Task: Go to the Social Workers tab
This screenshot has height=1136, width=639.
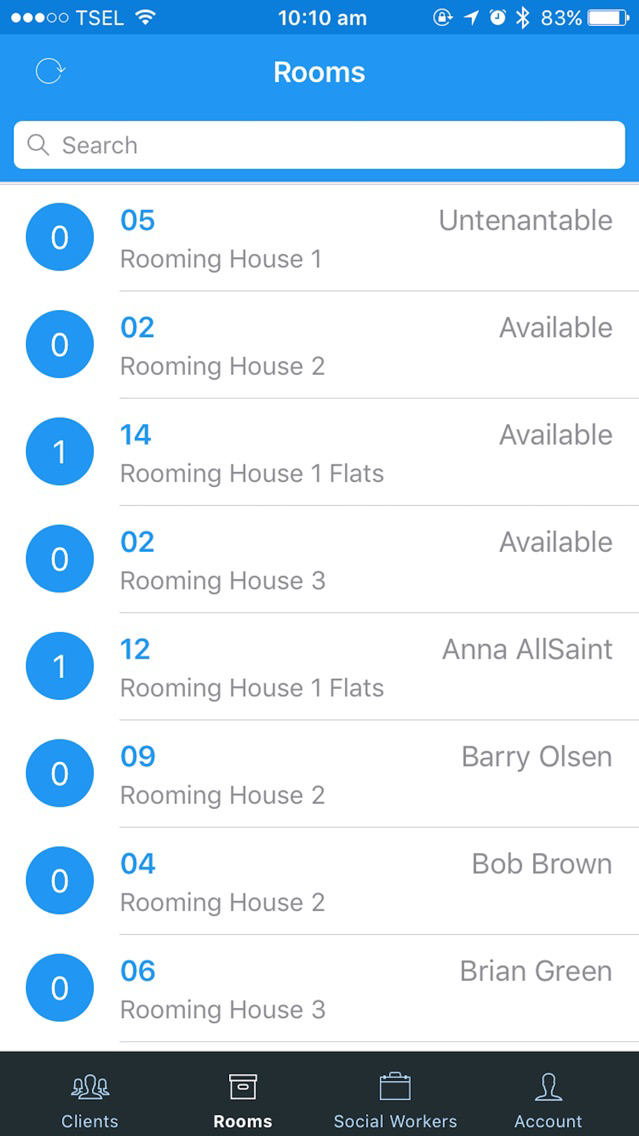Action: (396, 1100)
